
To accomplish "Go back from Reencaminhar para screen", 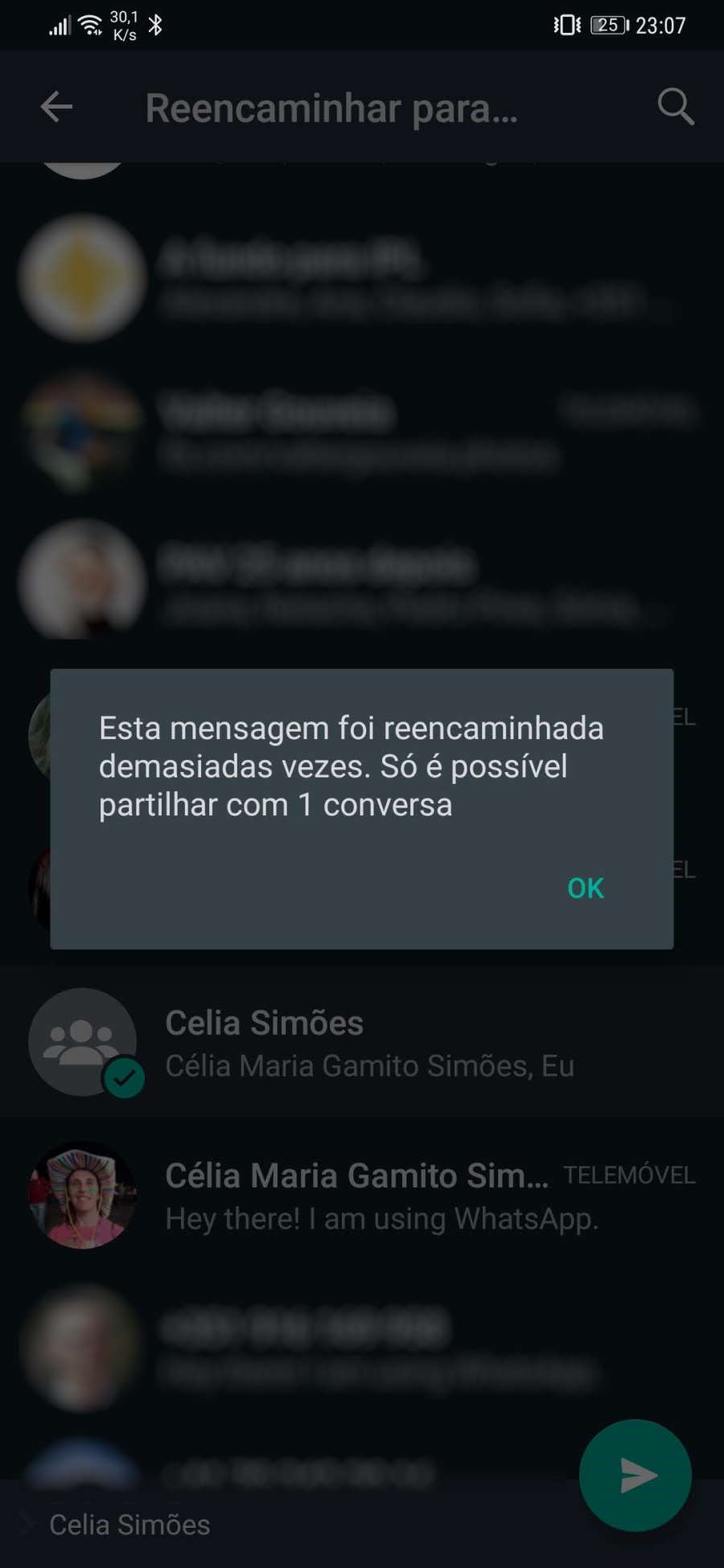I will coord(56,107).
